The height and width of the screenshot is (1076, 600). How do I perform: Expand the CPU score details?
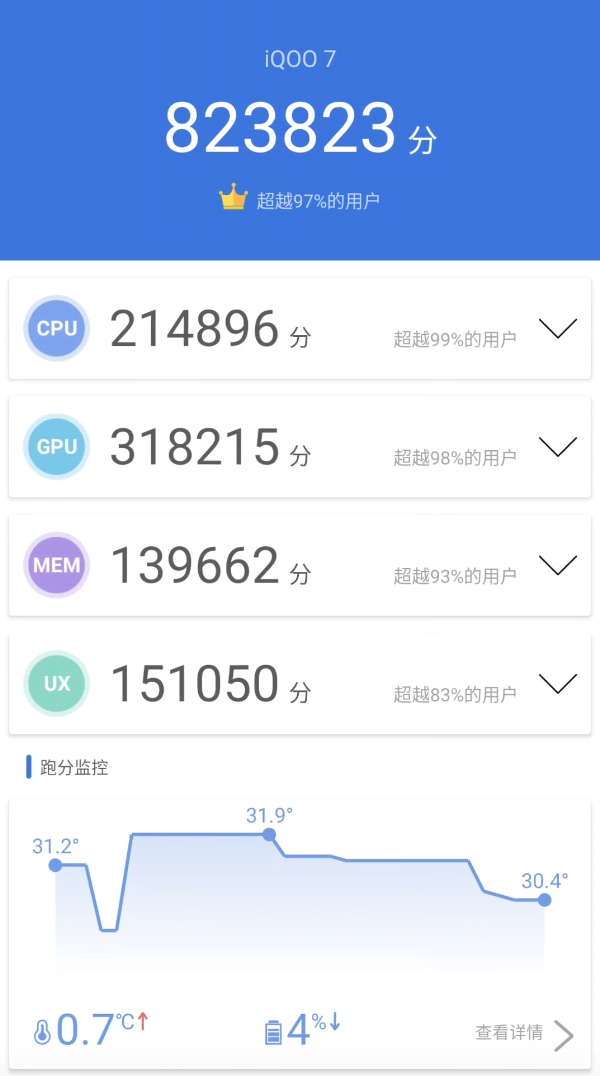(557, 329)
